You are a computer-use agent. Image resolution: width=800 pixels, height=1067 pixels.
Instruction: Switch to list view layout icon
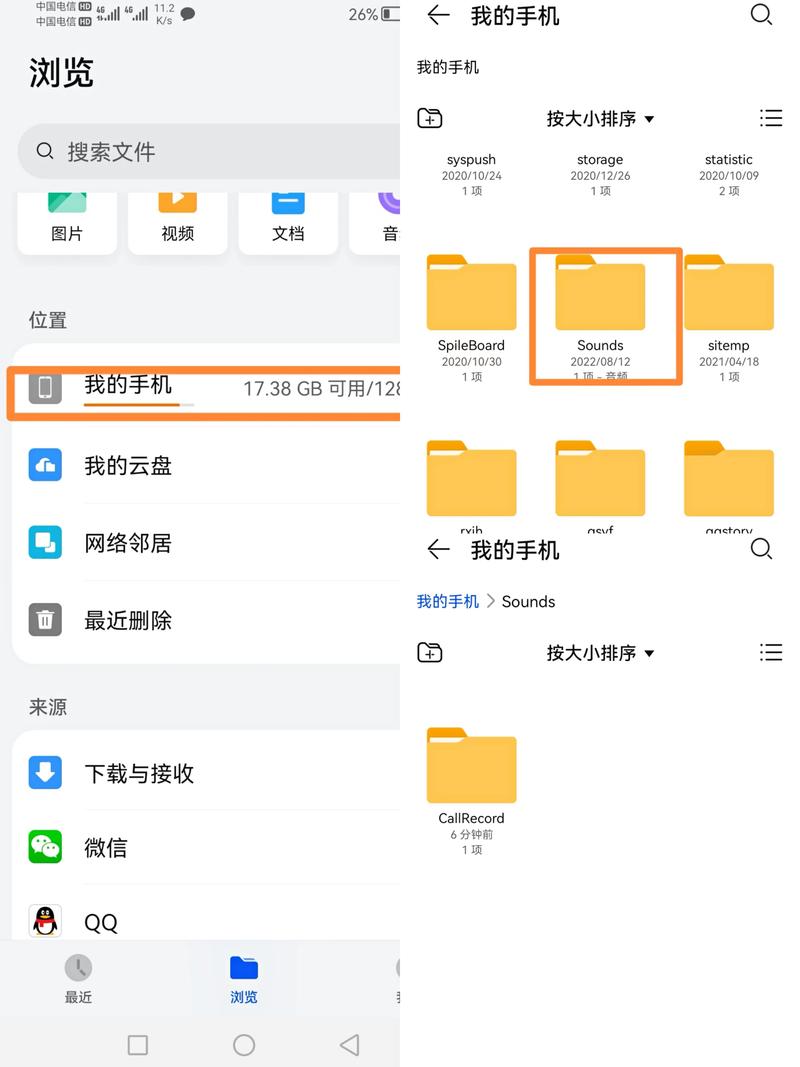(771, 117)
